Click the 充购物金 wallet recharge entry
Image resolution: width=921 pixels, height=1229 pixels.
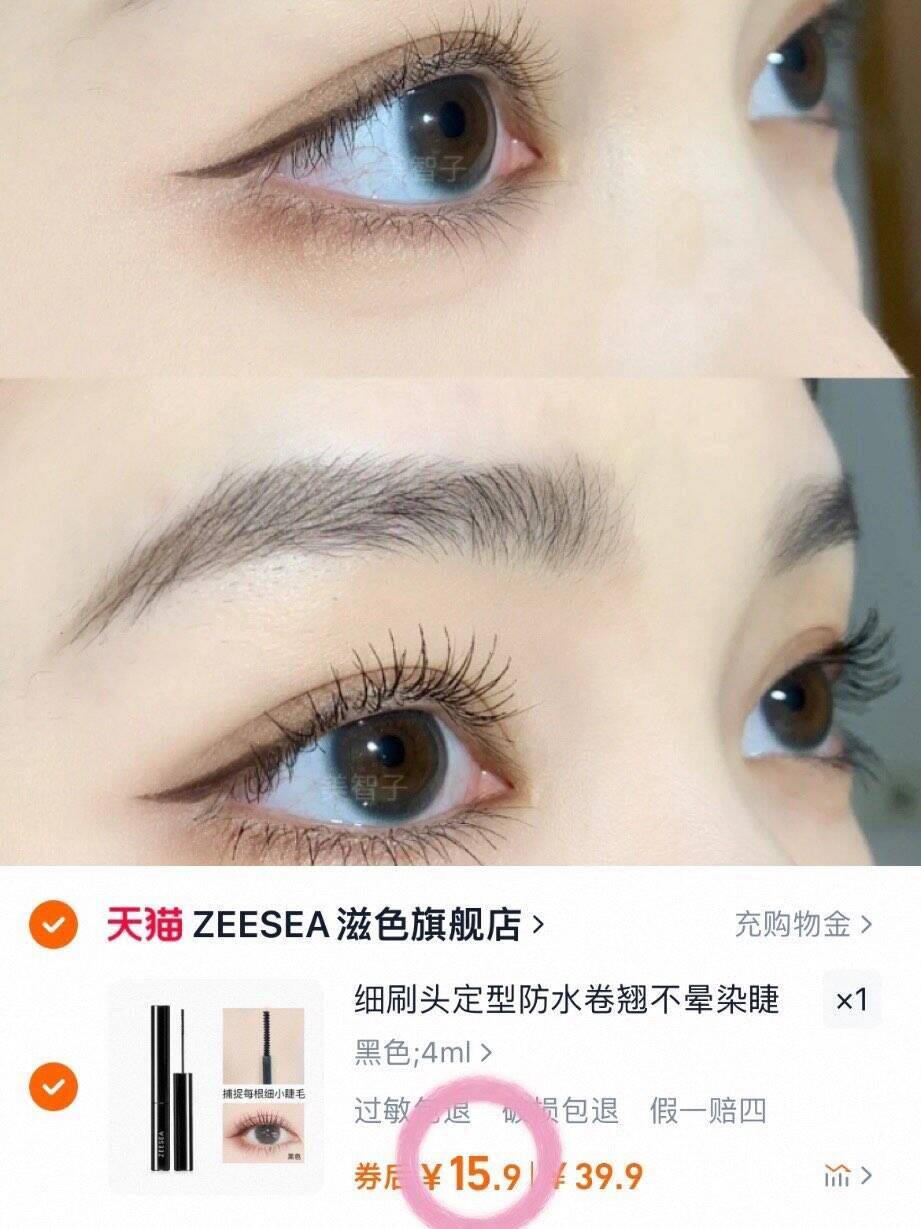click(790, 925)
